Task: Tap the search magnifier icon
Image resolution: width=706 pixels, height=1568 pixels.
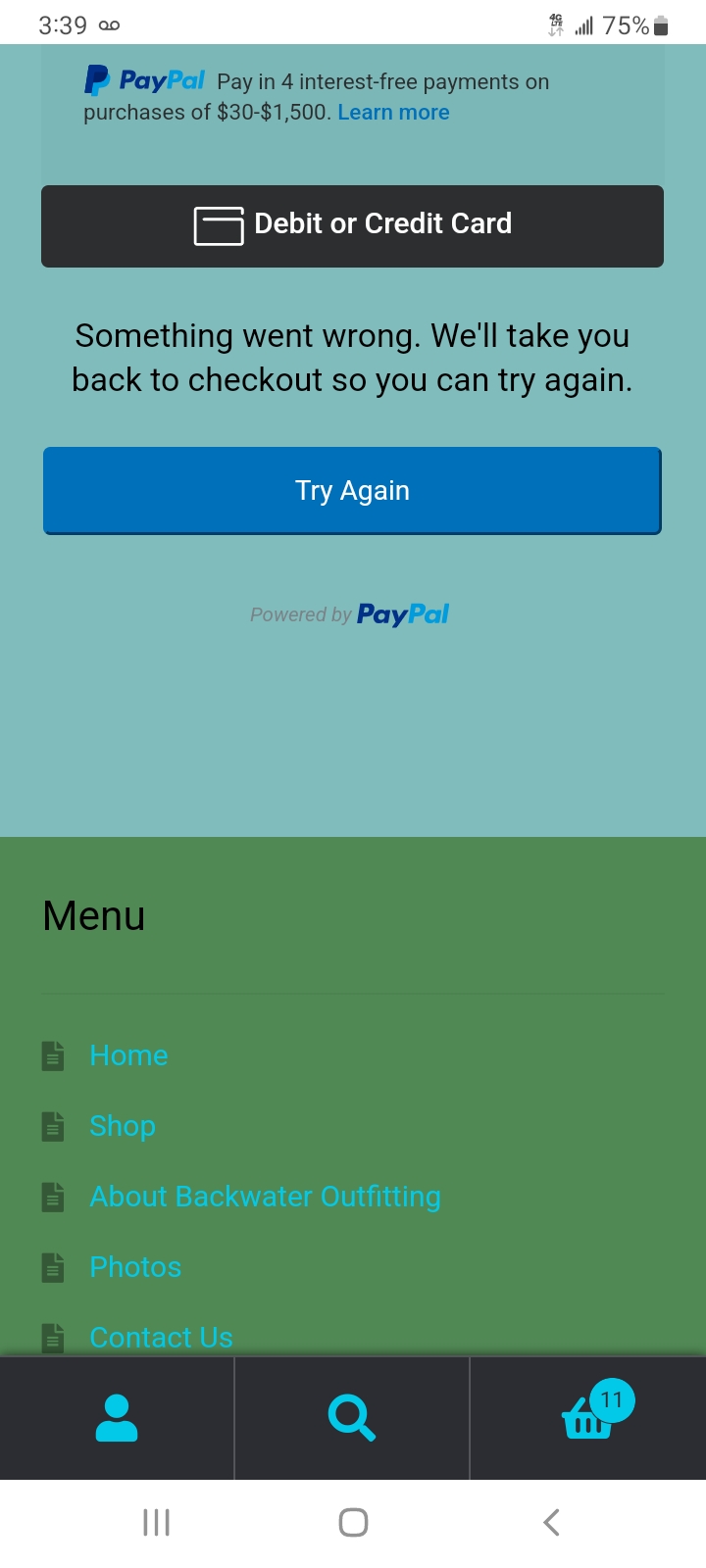Action: 352,1417
